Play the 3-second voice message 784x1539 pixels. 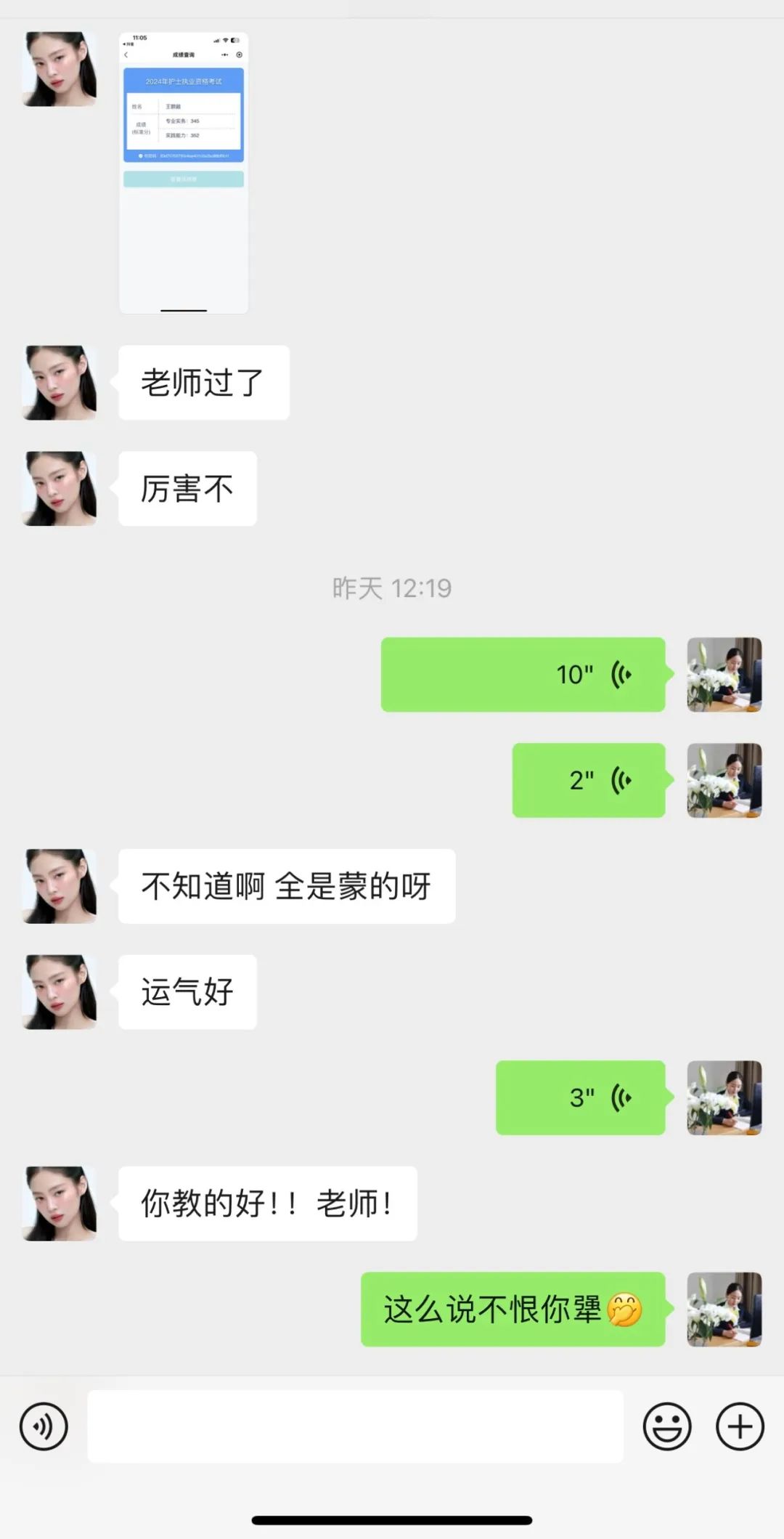(580, 1097)
